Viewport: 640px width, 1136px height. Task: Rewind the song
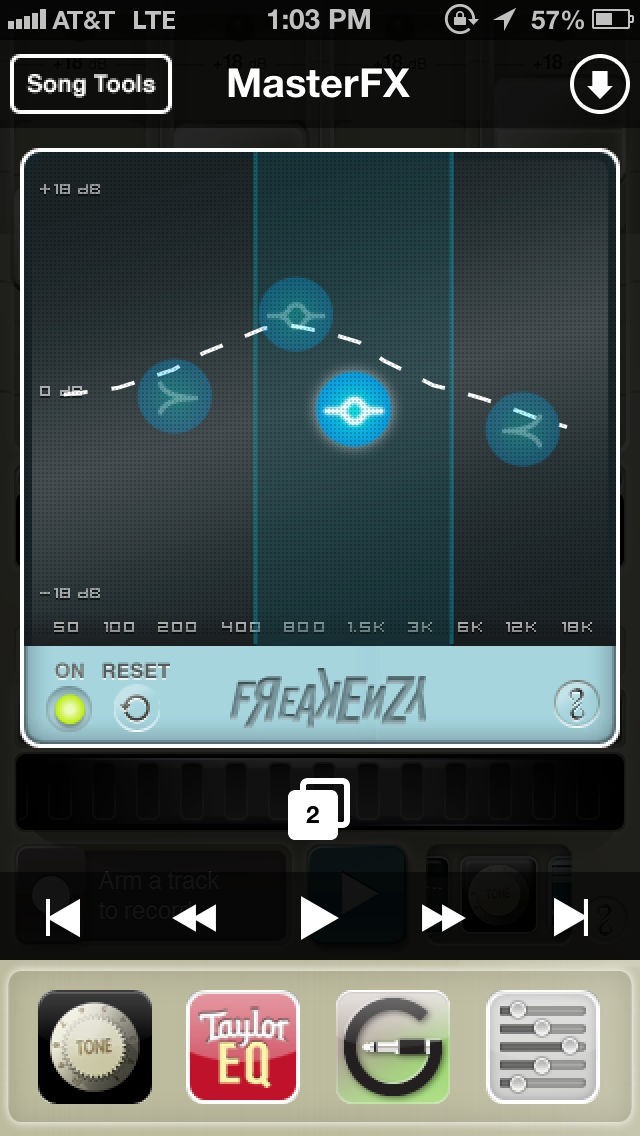(x=194, y=917)
